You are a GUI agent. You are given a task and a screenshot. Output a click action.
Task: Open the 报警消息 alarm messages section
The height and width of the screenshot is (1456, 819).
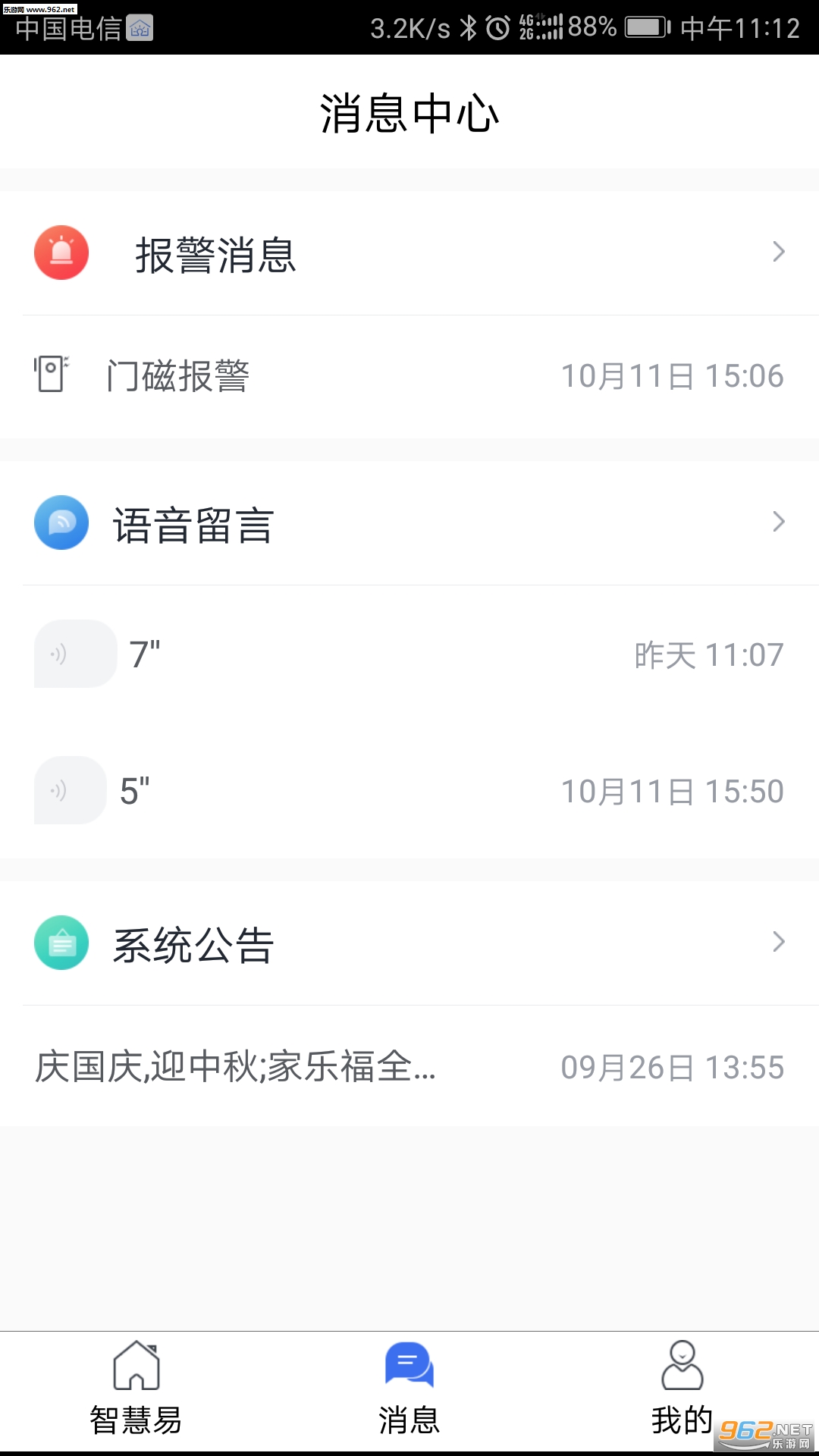pos(409,253)
